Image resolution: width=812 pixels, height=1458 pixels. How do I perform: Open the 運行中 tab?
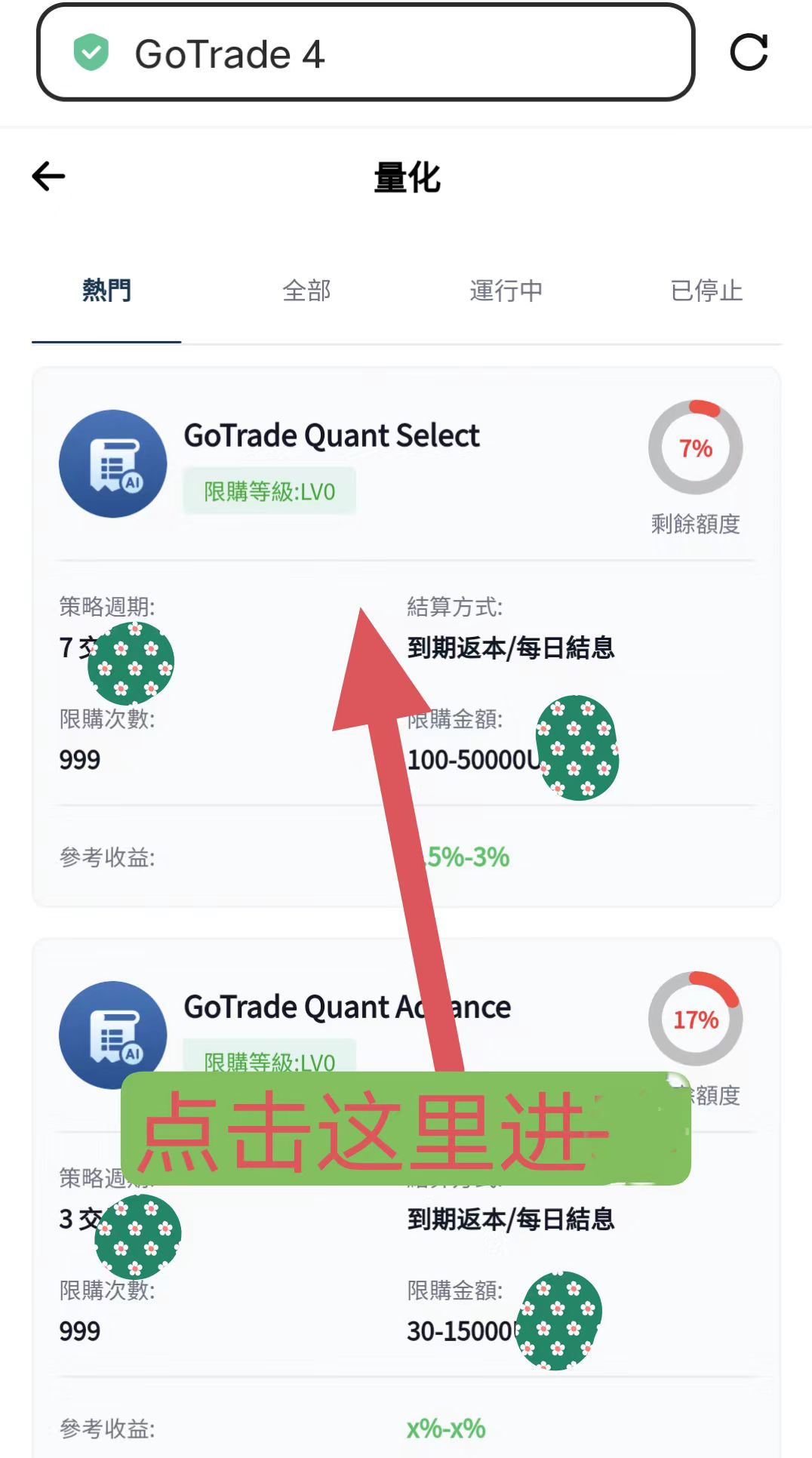click(506, 291)
